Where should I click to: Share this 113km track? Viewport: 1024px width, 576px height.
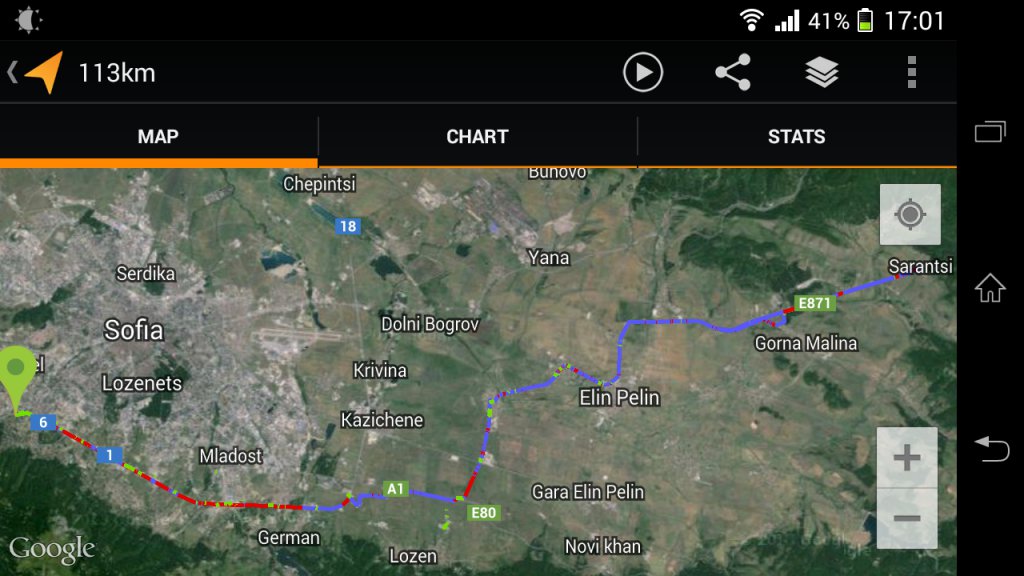(732, 73)
